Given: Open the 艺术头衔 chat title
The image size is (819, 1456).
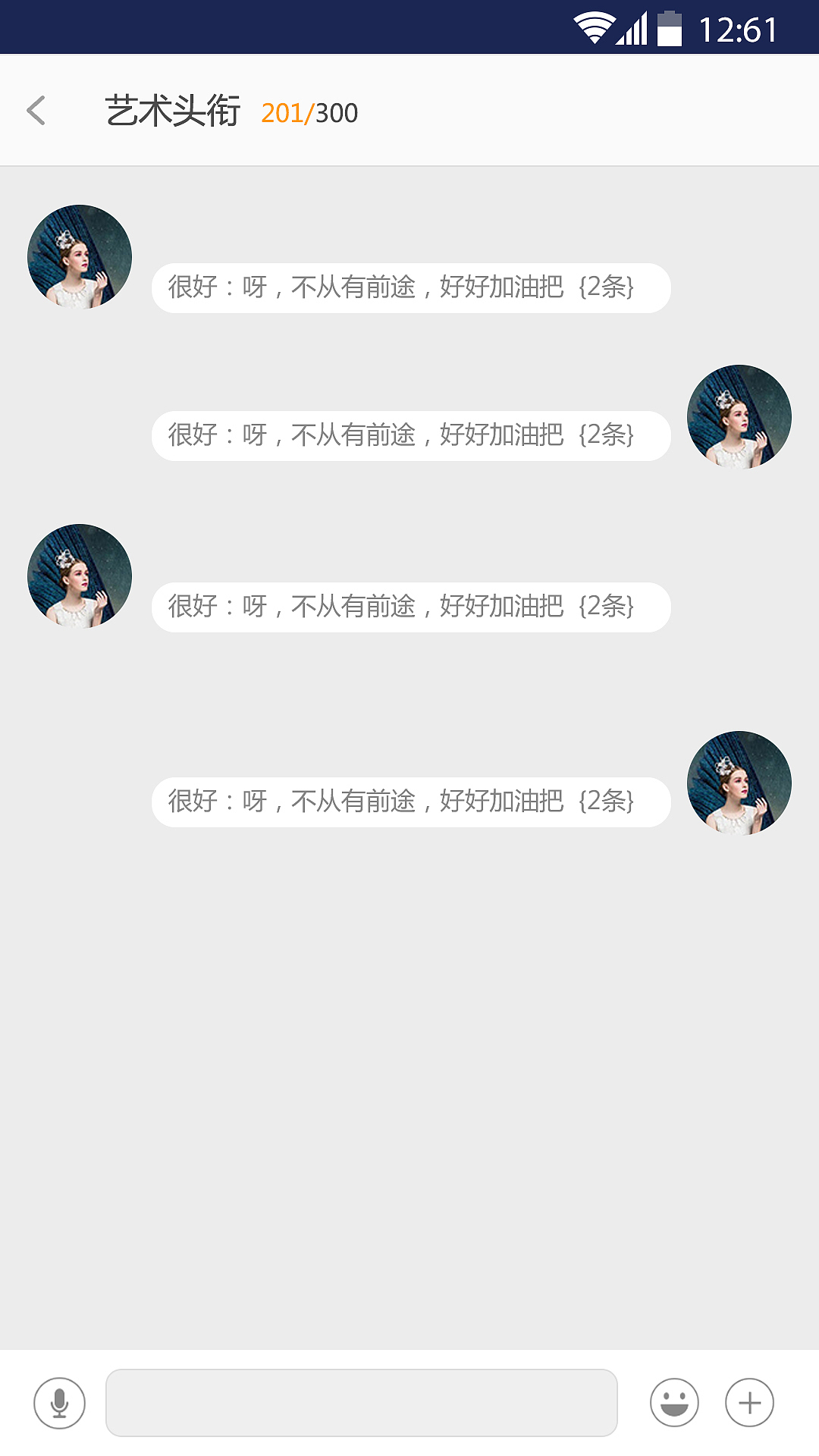Looking at the screenshot, I should tap(173, 111).
